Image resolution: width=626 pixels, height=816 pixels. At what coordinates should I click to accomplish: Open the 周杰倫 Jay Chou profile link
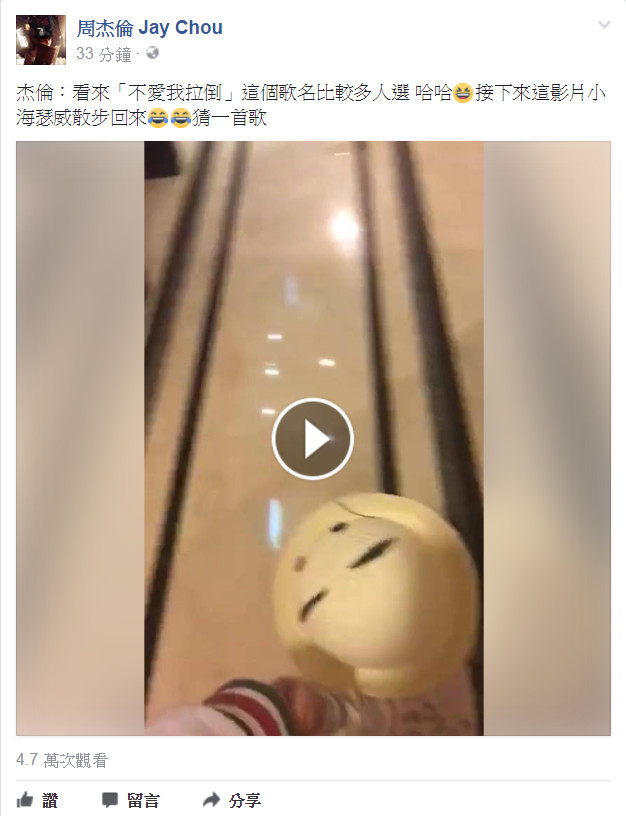[x=149, y=28]
